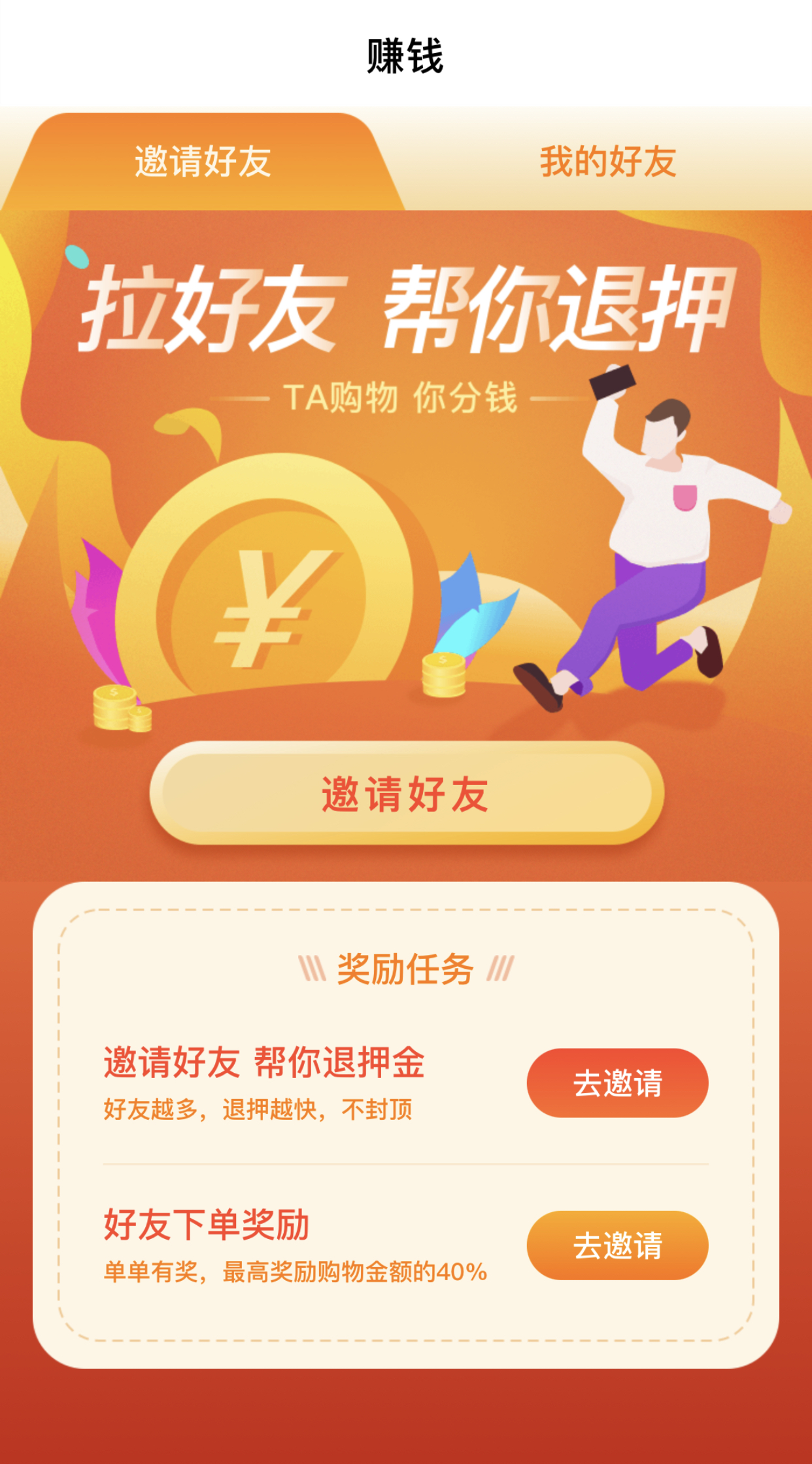Select the 邀请好友 tab
The height and width of the screenshot is (1464, 812).
(x=203, y=162)
